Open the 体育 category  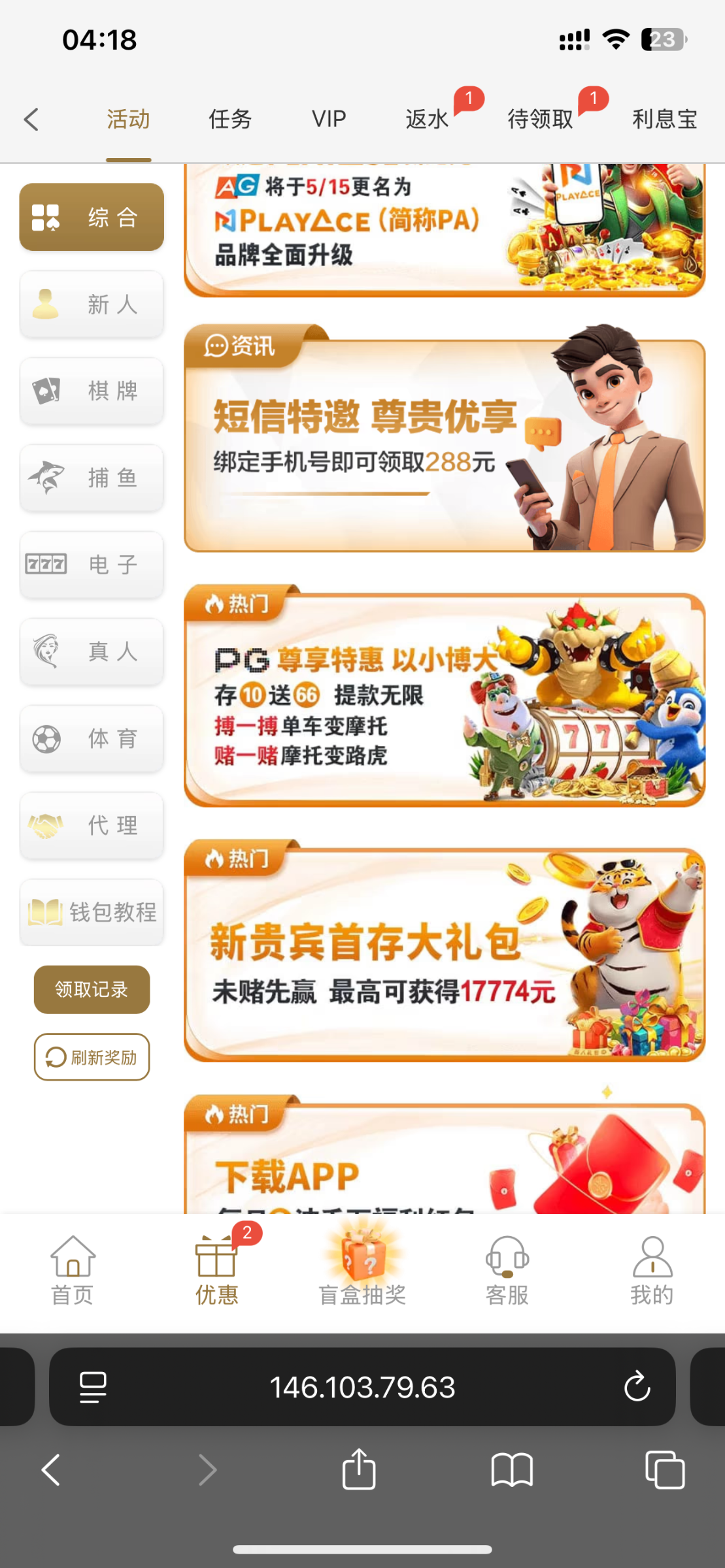[92, 739]
